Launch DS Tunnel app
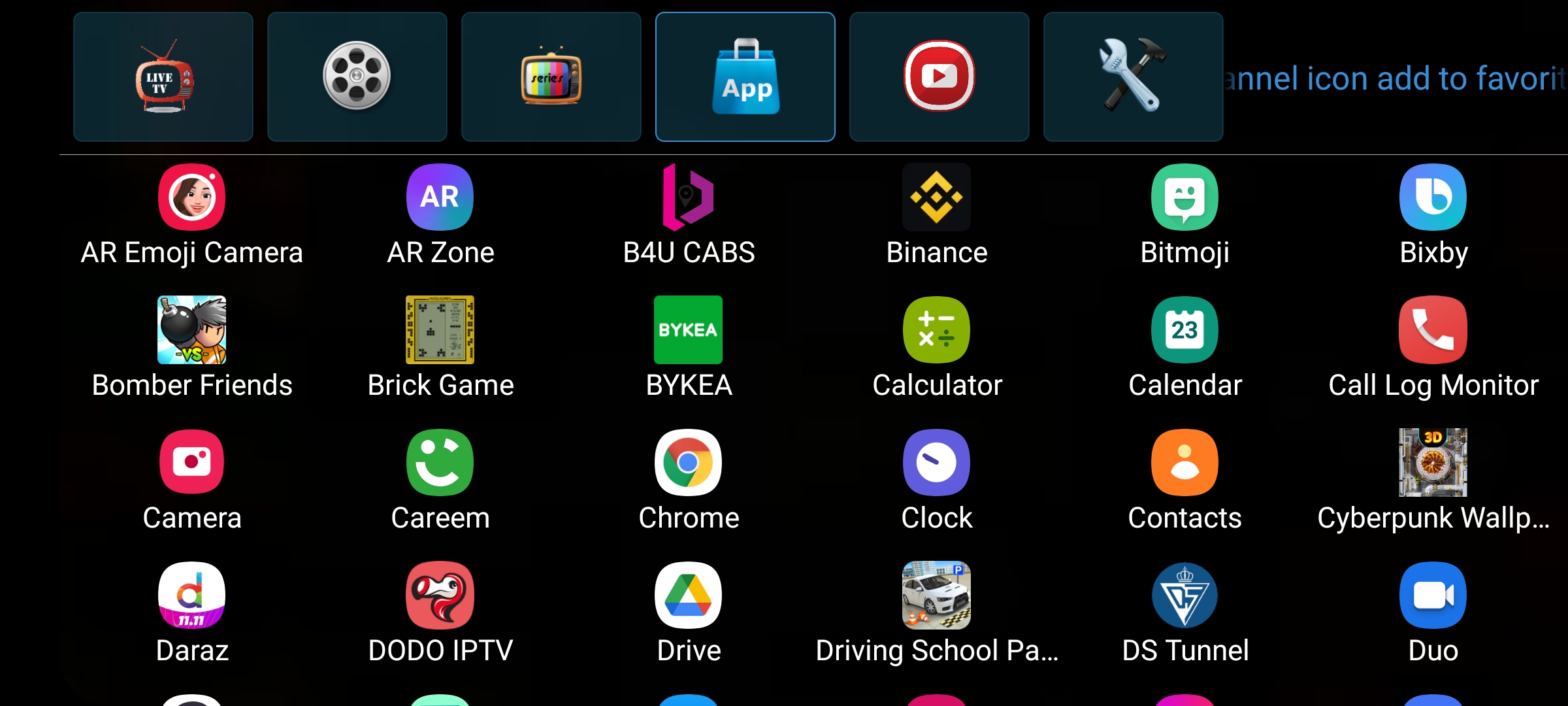 pos(1184,596)
